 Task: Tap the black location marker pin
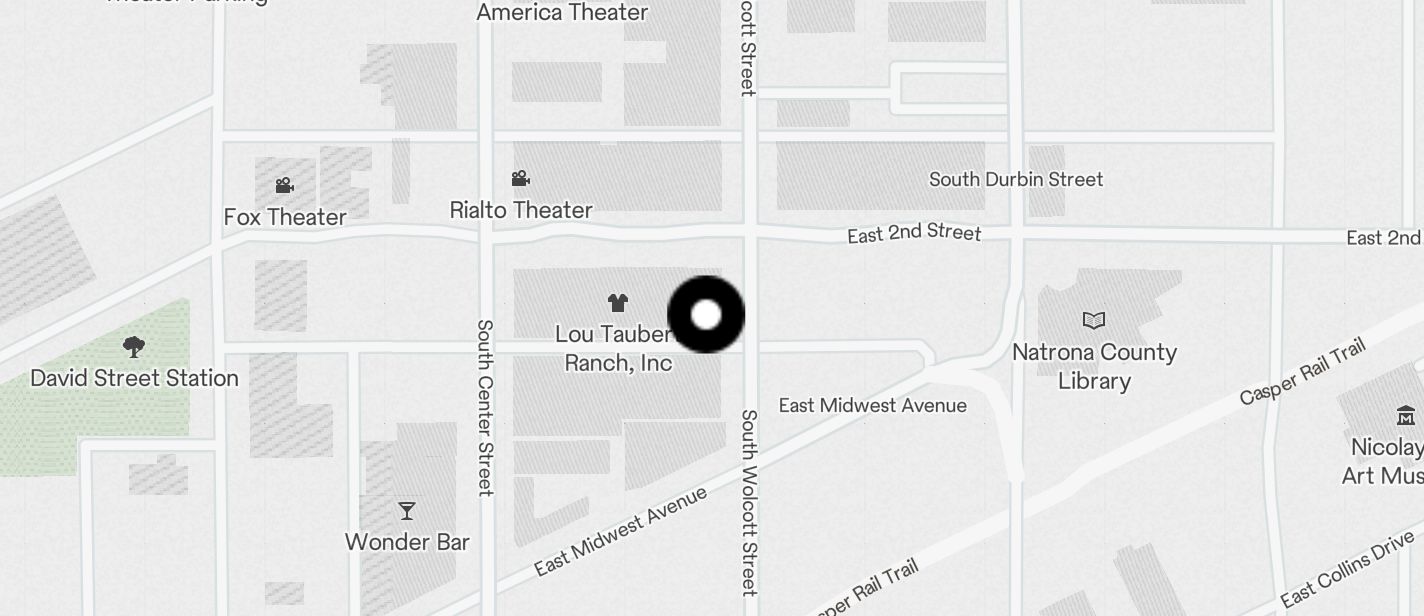click(706, 315)
